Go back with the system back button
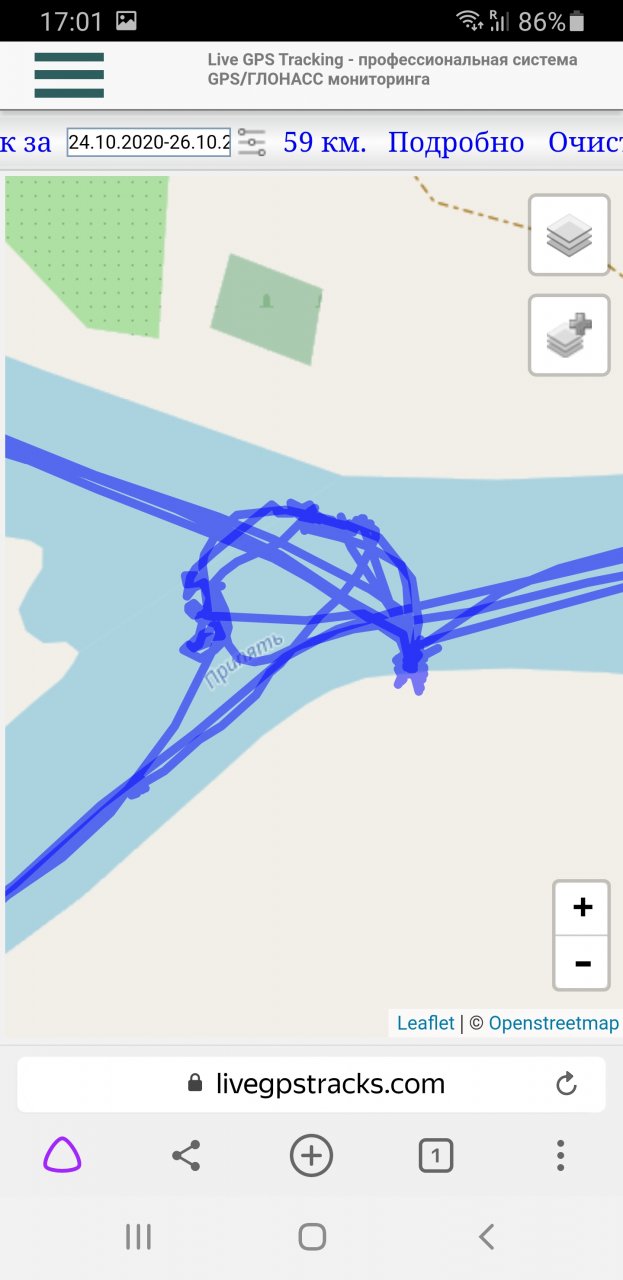Screen dimensions: 623x1280 (486, 1237)
